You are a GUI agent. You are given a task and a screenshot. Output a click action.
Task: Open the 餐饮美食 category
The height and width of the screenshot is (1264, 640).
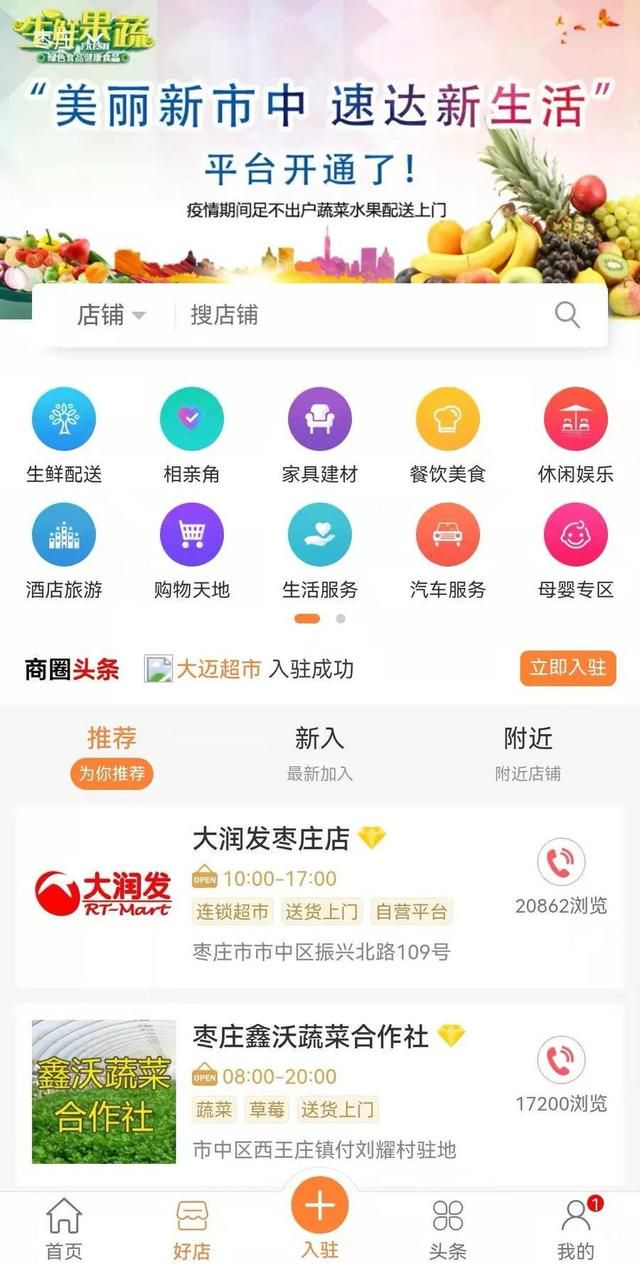click(x=448, y=435)
